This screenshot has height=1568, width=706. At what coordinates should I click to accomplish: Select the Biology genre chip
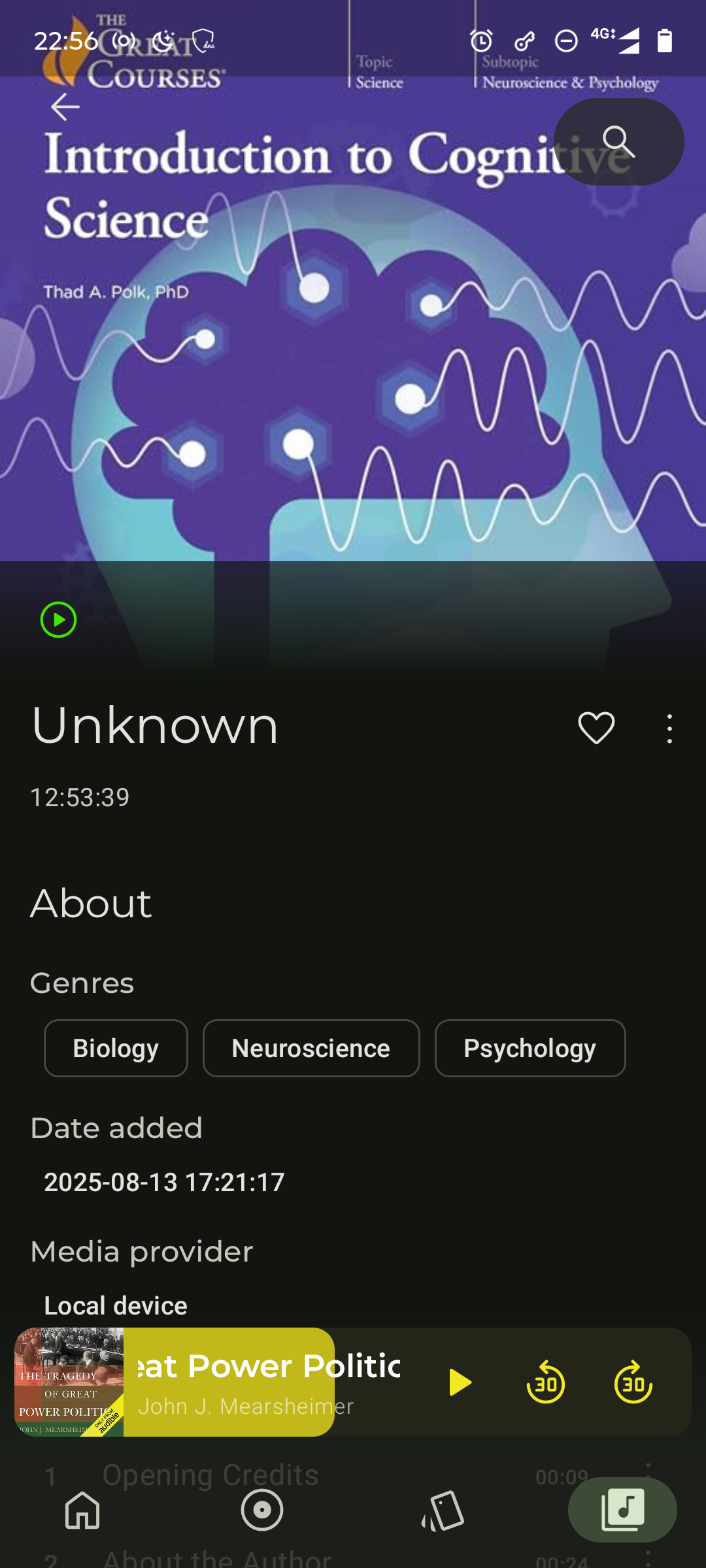coord(116,1048)
